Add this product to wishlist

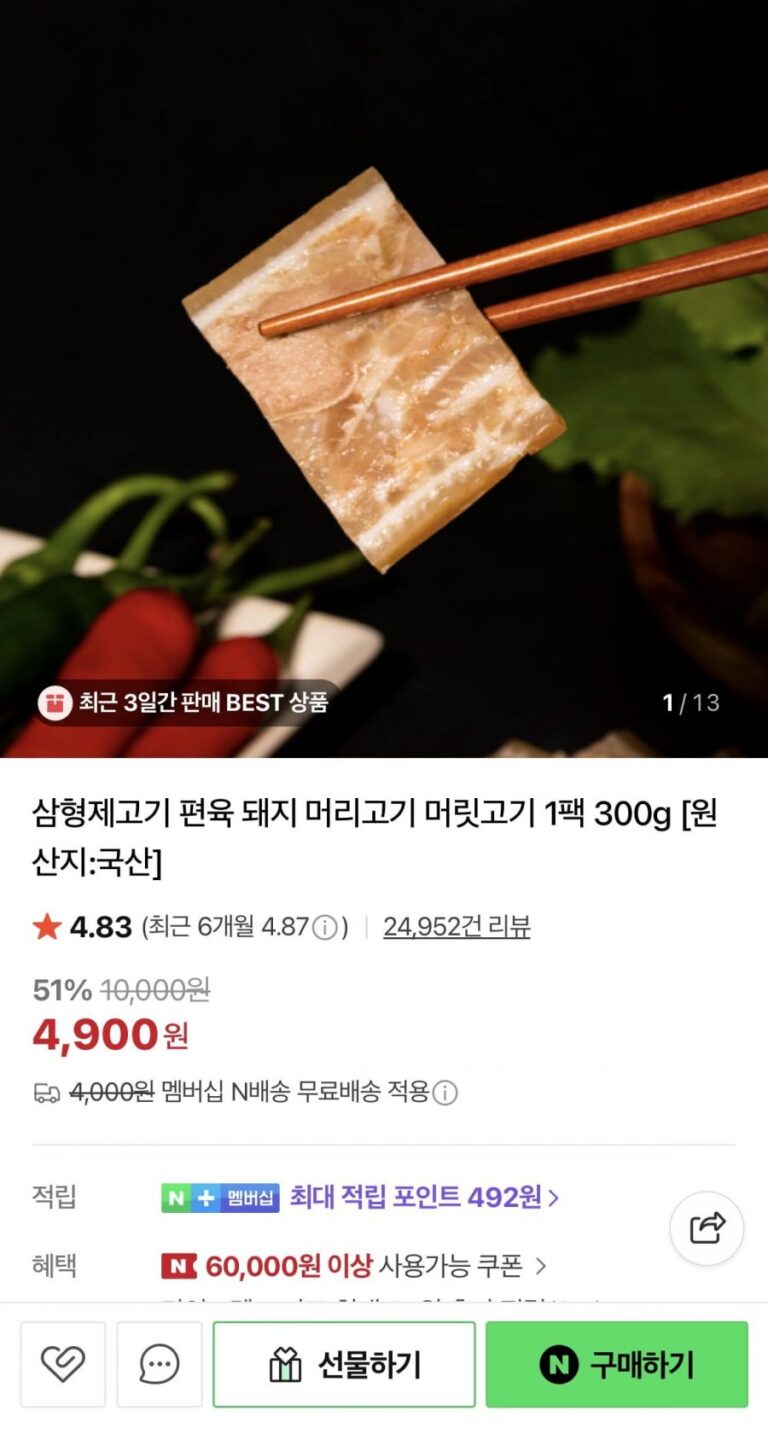pos(63,1364)
